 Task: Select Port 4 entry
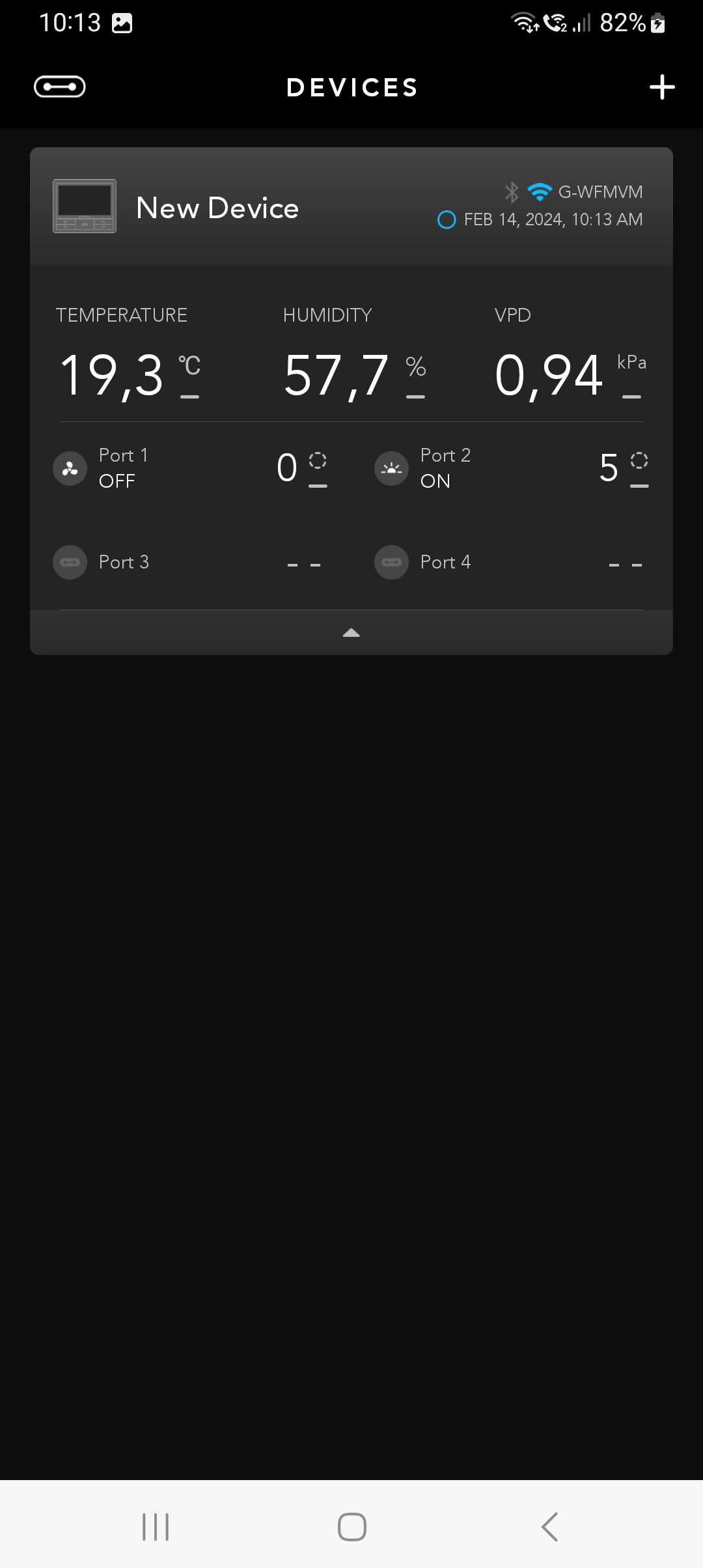coord(512,562)
